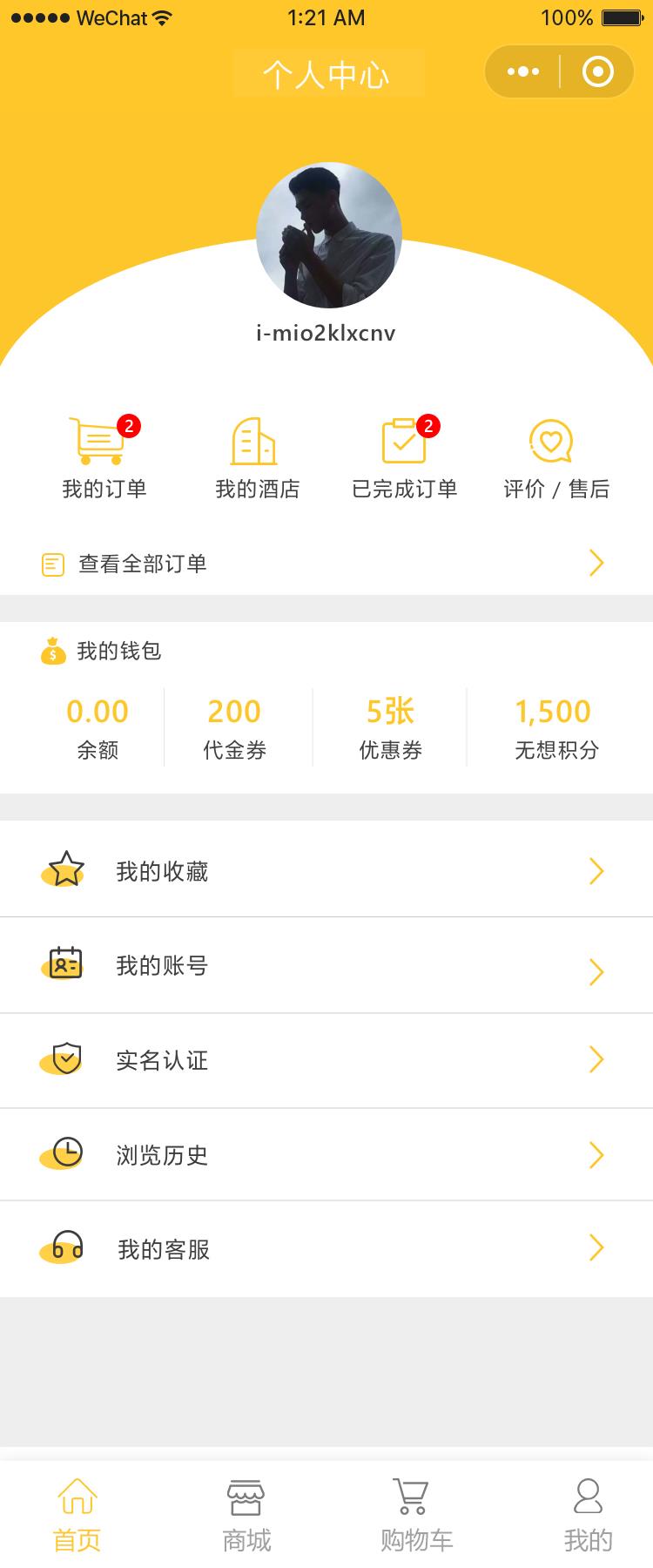Go to 我的账号 account settings
The width and height of the screenshot is (653, 1568).
pos(326,965)
